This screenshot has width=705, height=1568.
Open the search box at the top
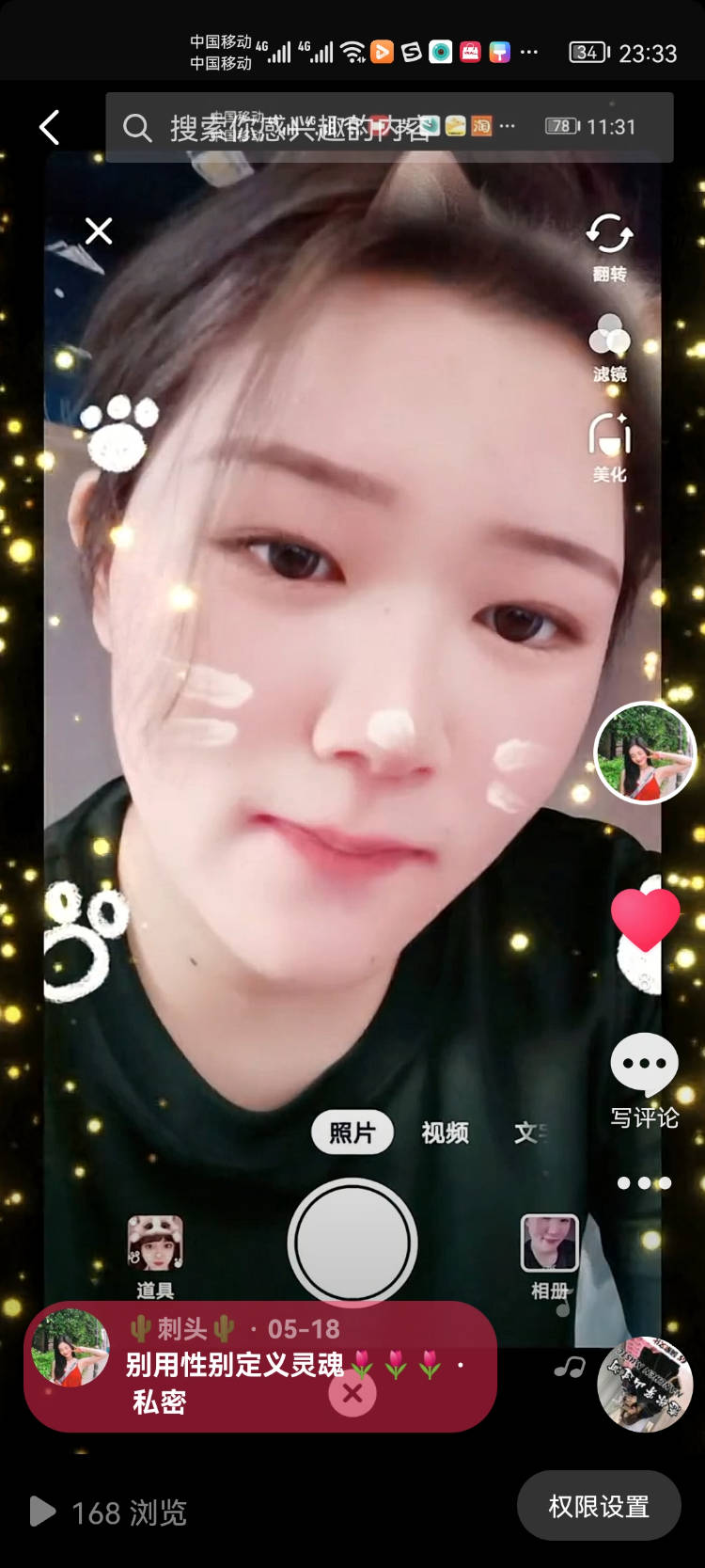point(389,127)
